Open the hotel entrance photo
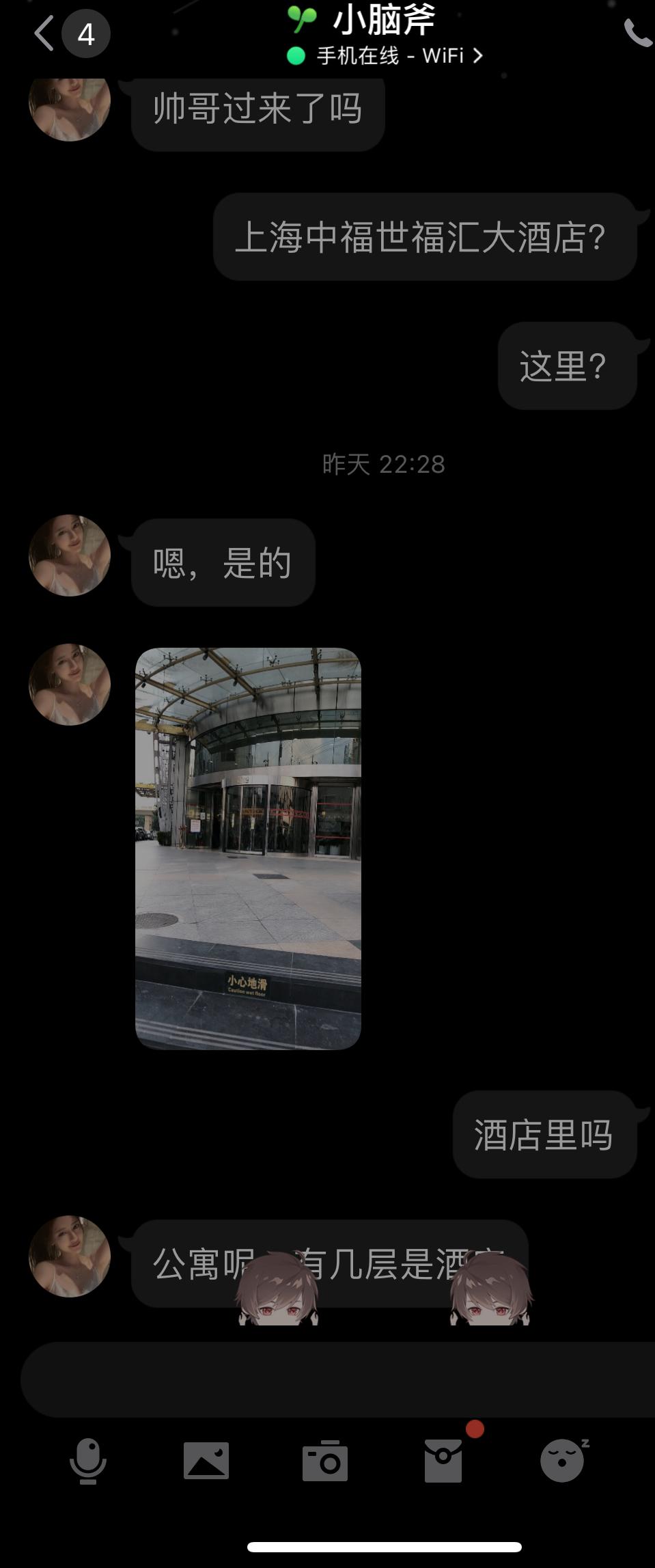Image resolution: width=655 pixels, height=1568 pixels. [248, 848]
